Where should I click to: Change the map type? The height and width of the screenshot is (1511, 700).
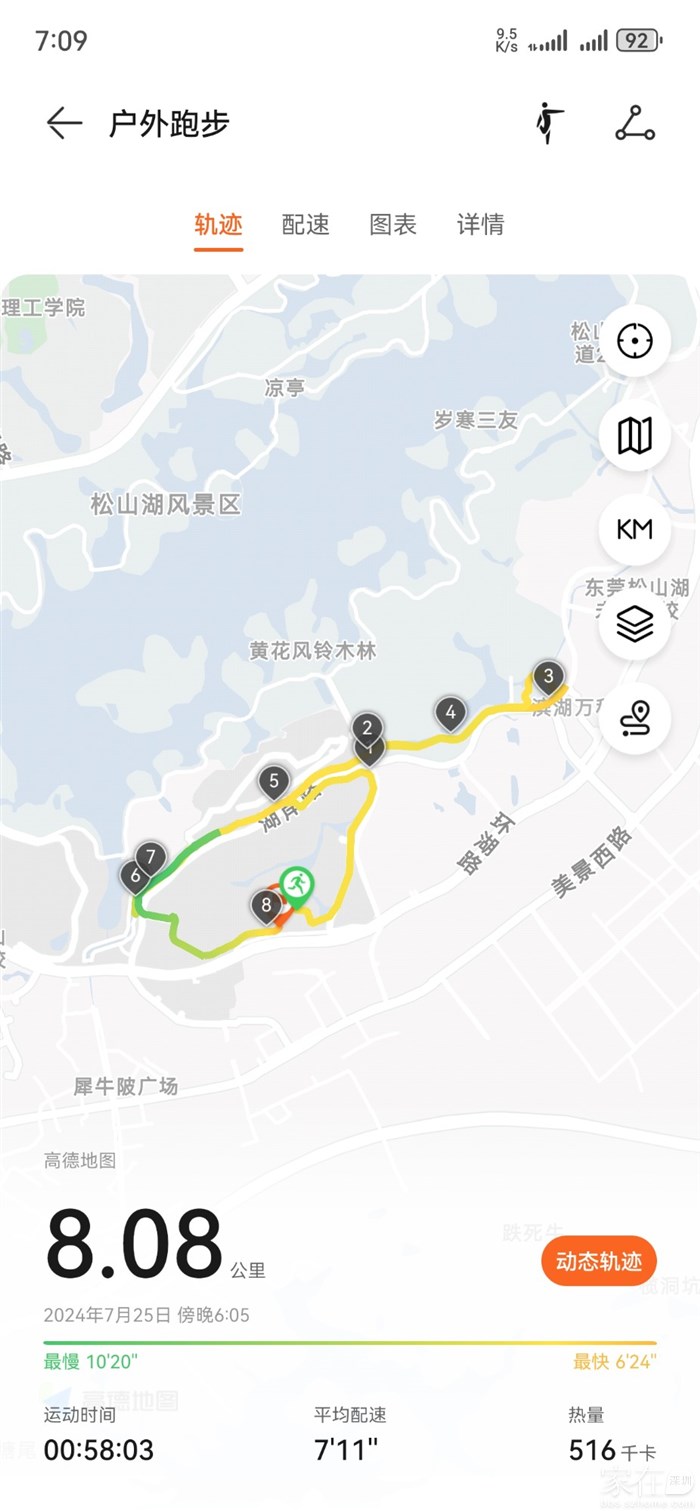[634, 436]
